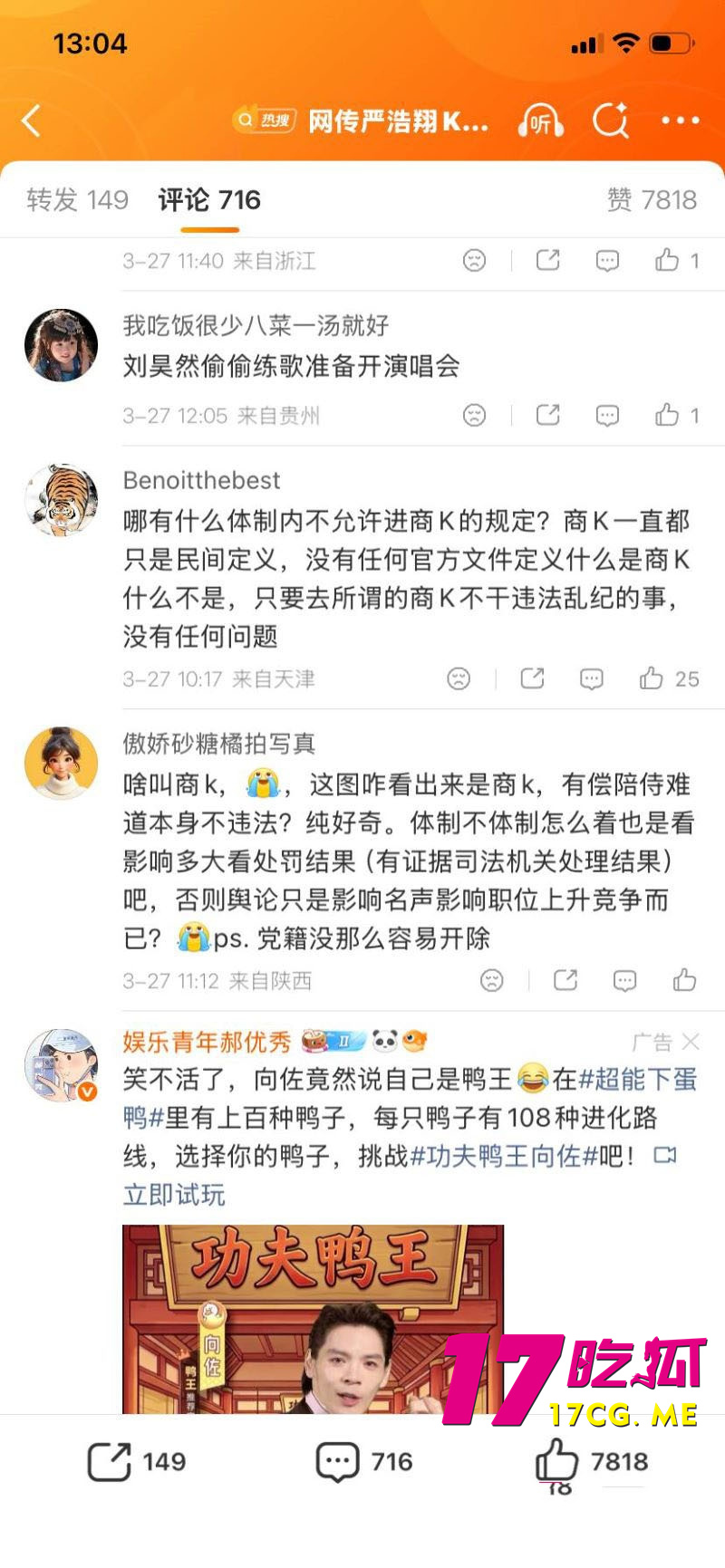Tap the frown dislike icon on 刘昊然 comment
The height and width of the screenshot is (1568, 725).
tap(472, 415)
